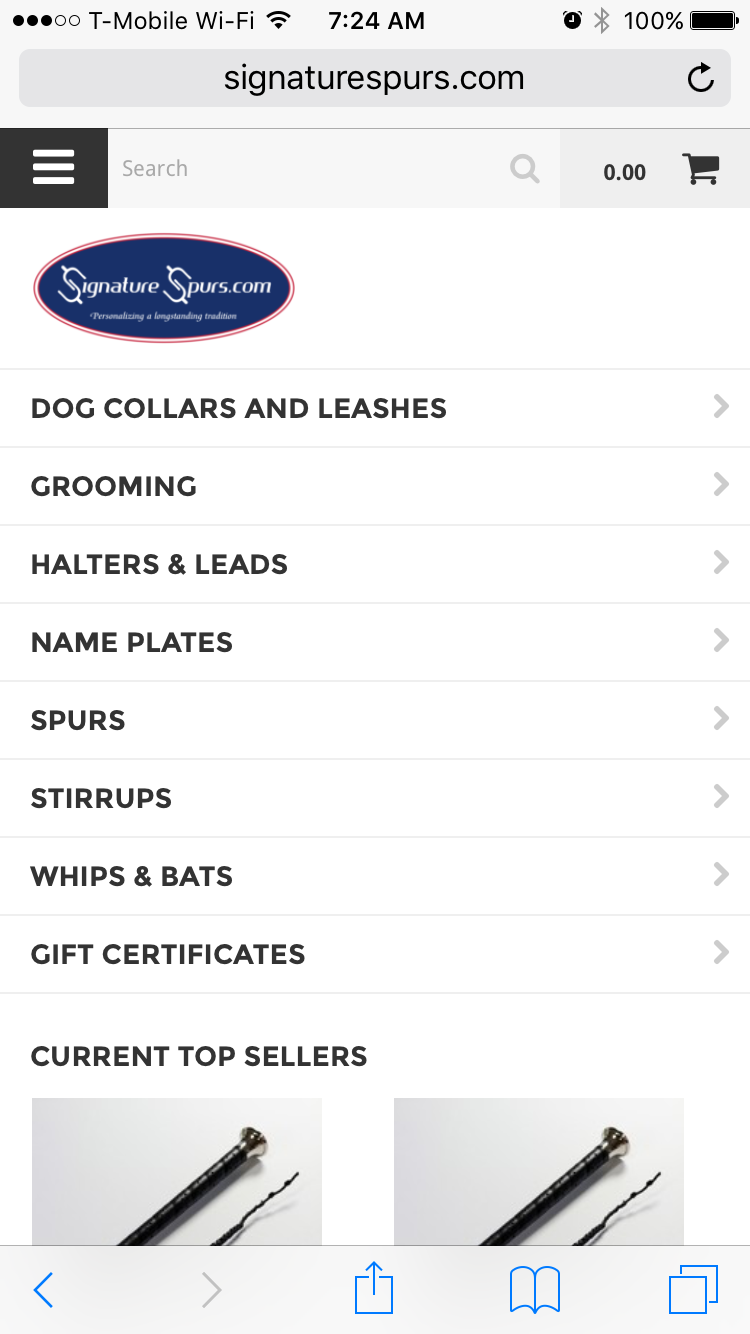Open the Grooming category
This screenshot has height=1334, width=750.
point(374,486)
